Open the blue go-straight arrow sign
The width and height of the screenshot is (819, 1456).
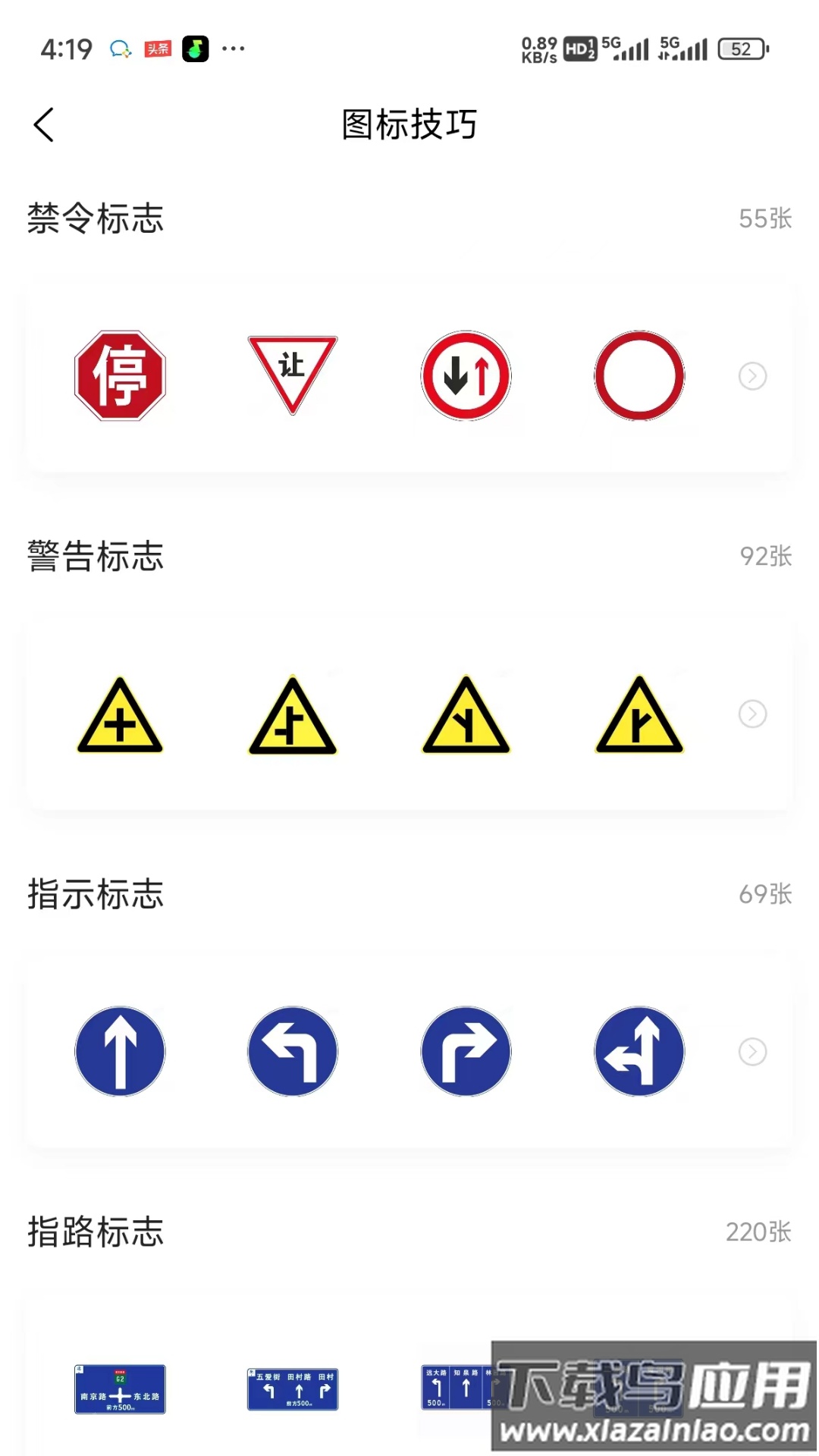pos(120,1052)
